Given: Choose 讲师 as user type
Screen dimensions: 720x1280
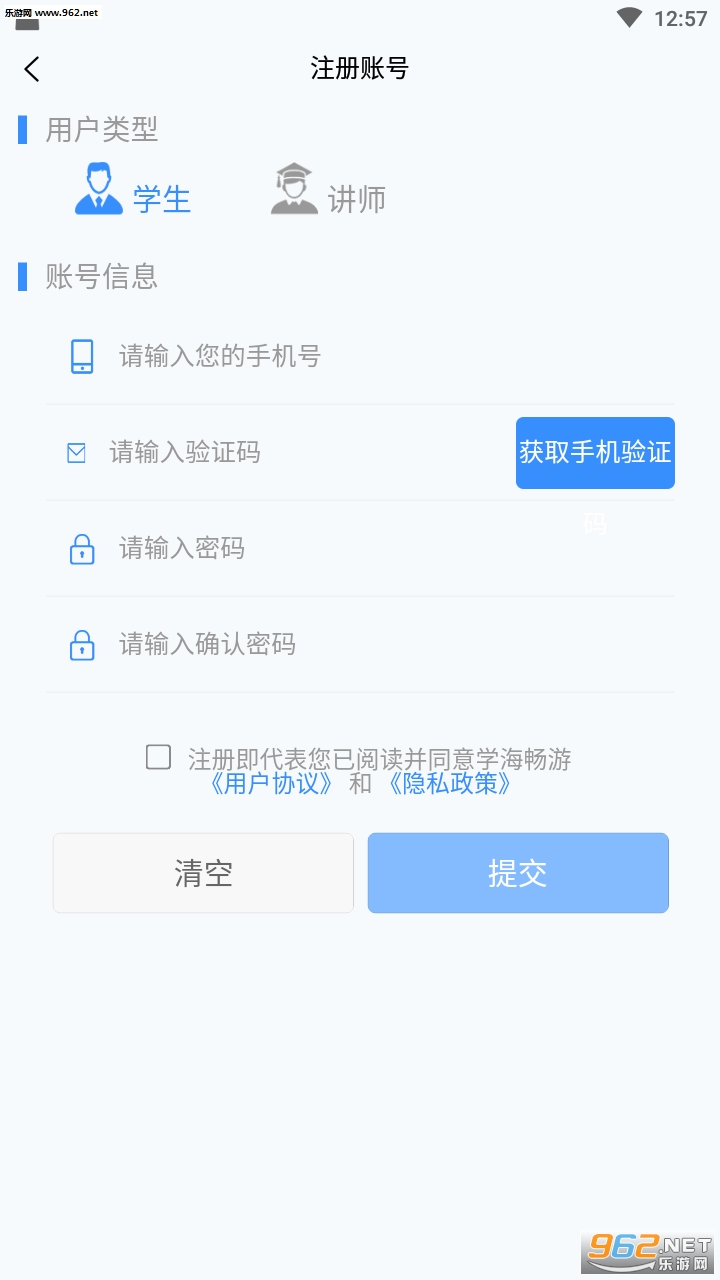Looking at the screenshot, I should [328, 191].
